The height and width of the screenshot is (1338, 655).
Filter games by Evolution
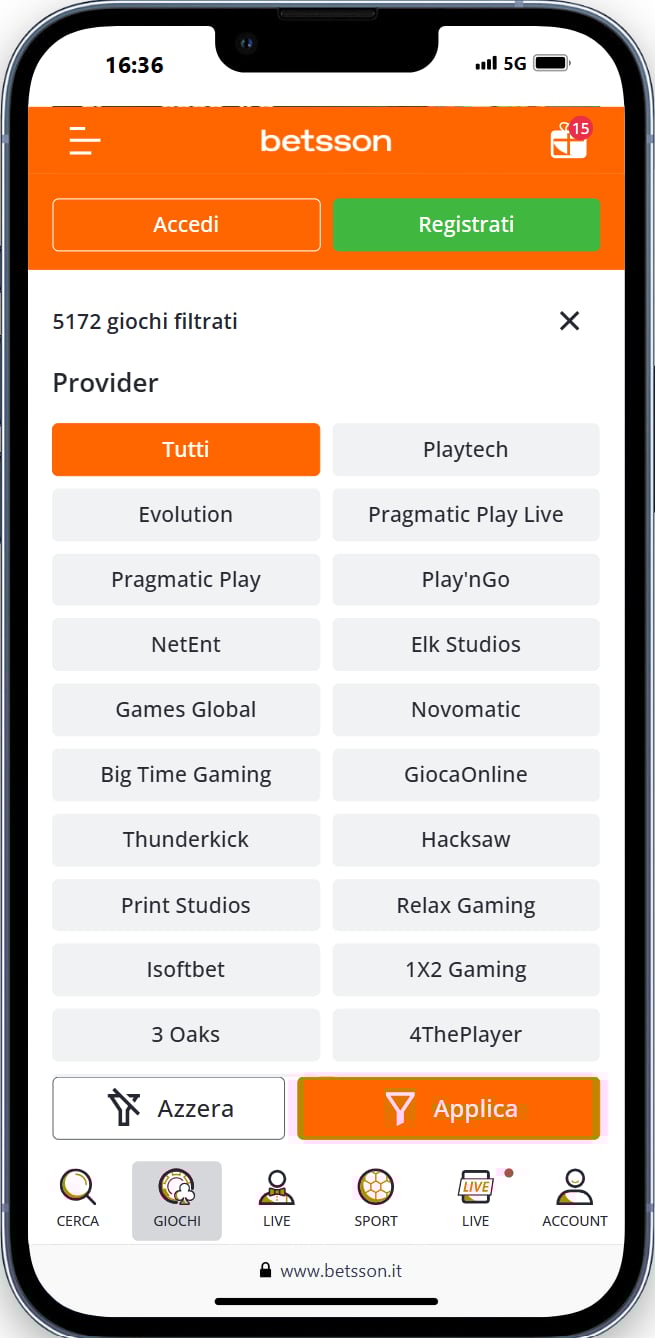click(x=186, y=515)
